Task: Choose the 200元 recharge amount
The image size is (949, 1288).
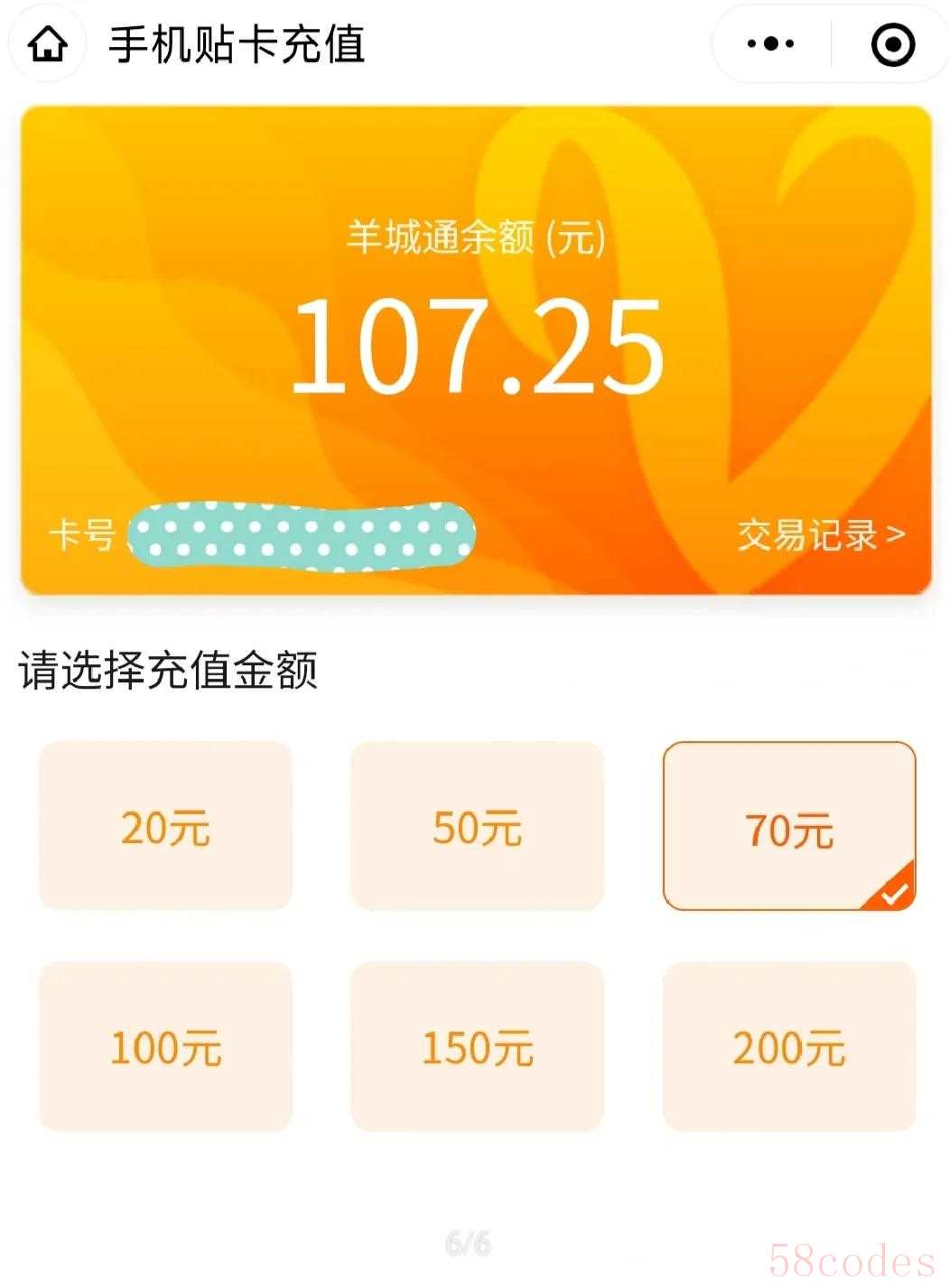Action: click(788, 1046)
